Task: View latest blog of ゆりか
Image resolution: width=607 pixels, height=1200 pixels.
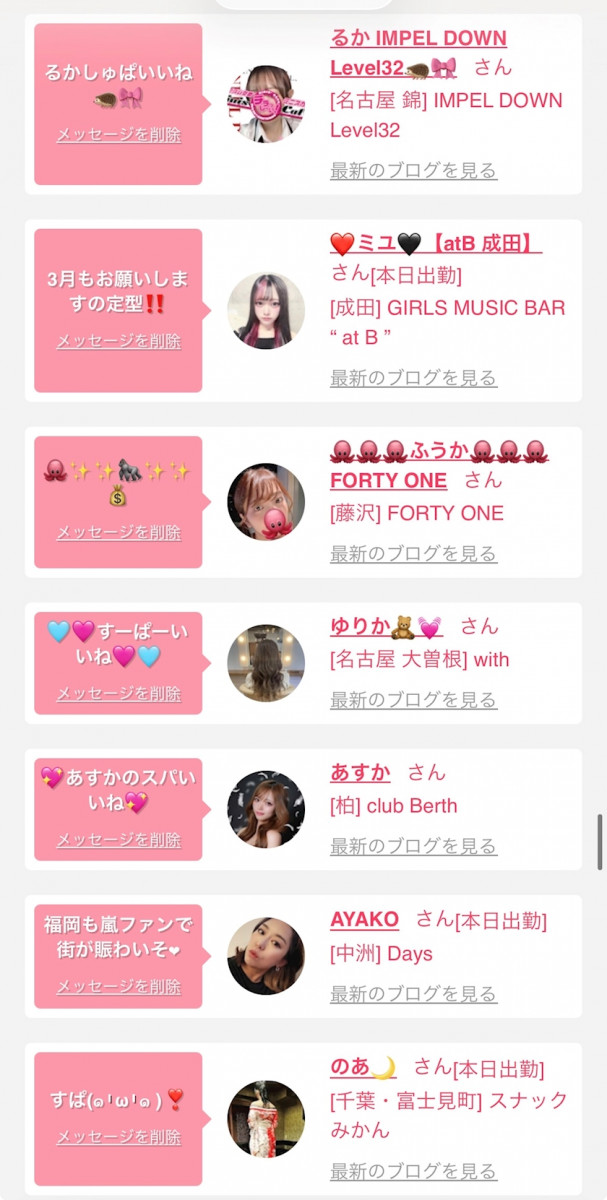Action: coord(413,699)
